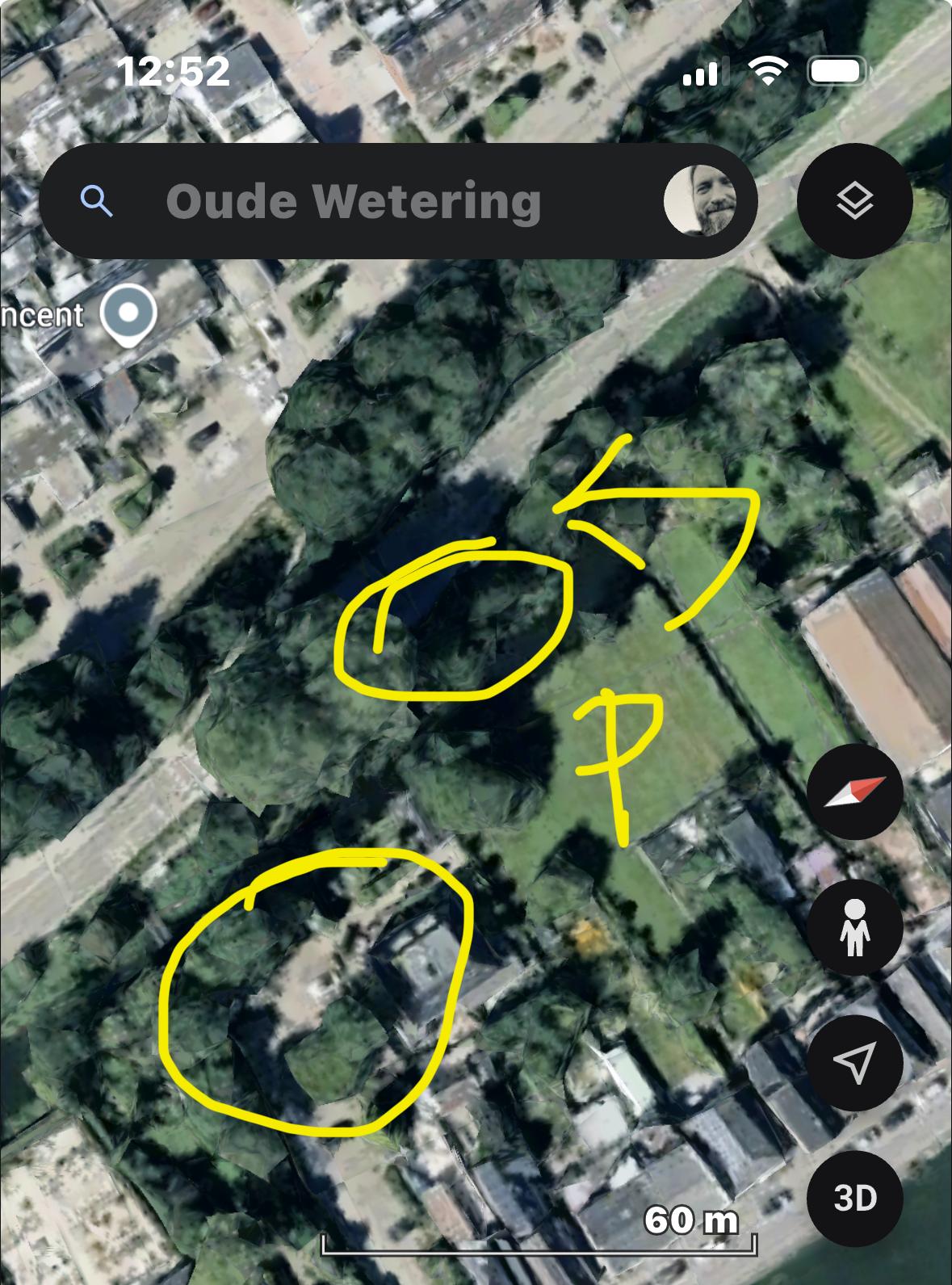Fly to my current location
Viewport: 952px width, 1285px height.
(854, 1062)
